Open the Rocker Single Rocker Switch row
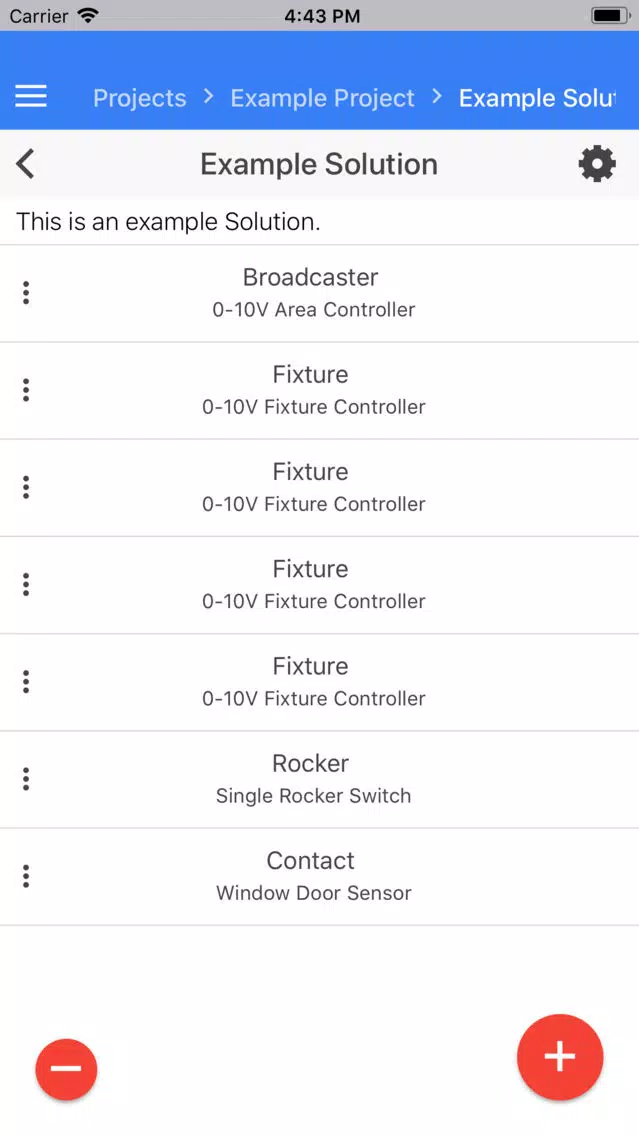The image size is (639, 1136). [320, 780]
